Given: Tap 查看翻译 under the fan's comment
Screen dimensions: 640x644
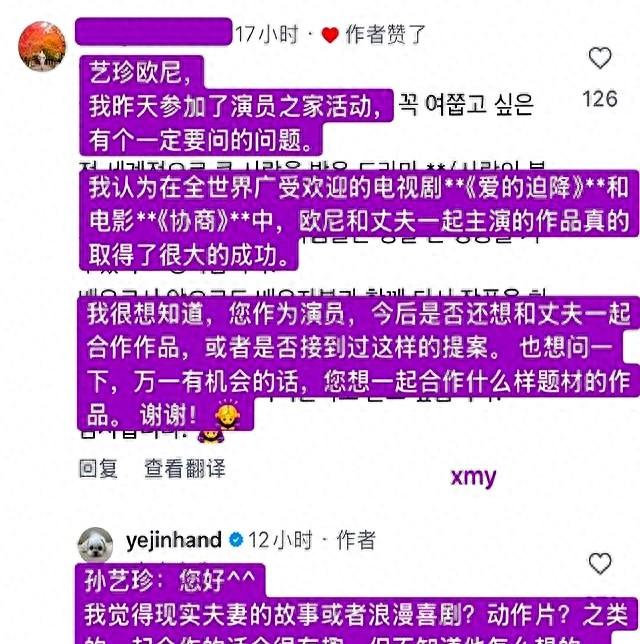Looking at the screenshot, I should pyautogui.click(x=185, y=468).
